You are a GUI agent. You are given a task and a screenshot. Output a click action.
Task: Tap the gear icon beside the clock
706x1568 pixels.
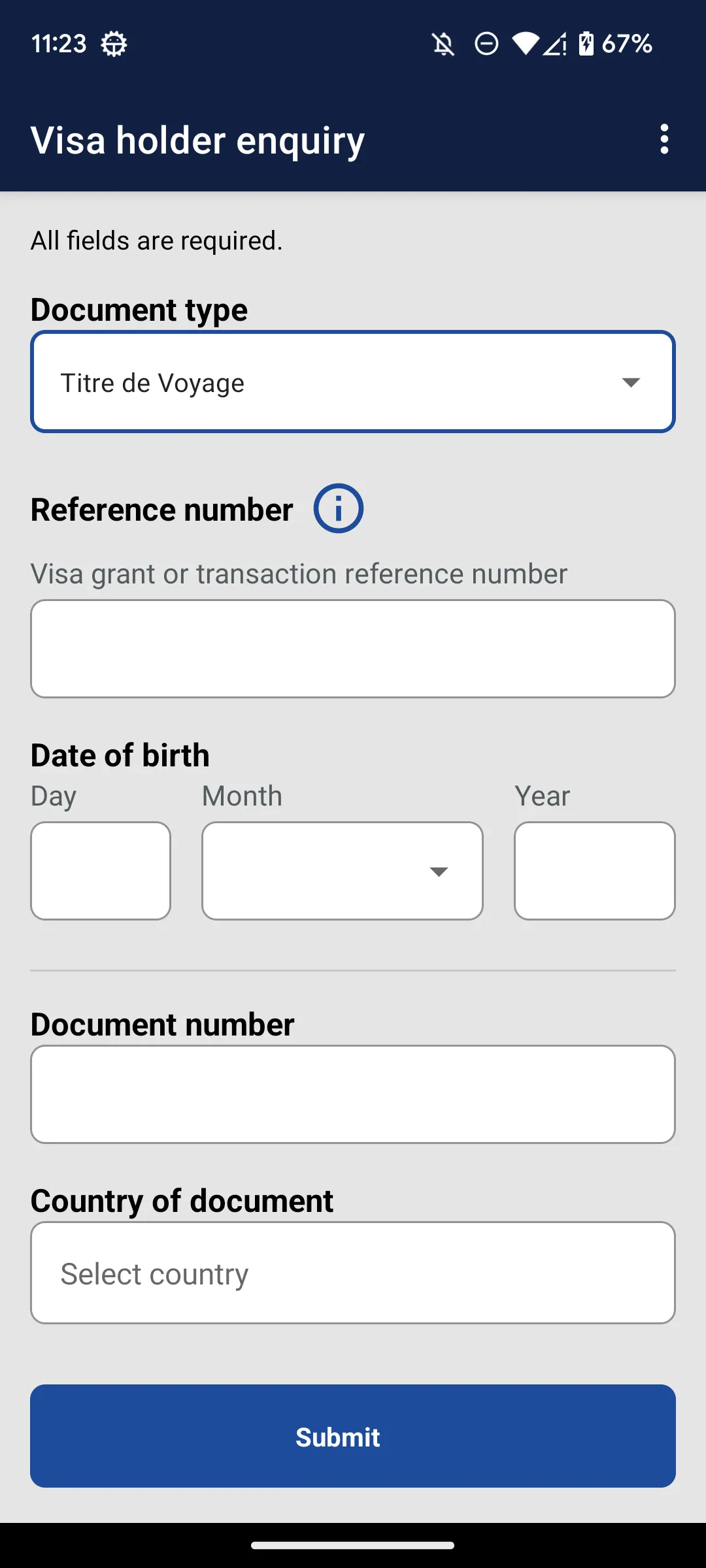point(112,44)
